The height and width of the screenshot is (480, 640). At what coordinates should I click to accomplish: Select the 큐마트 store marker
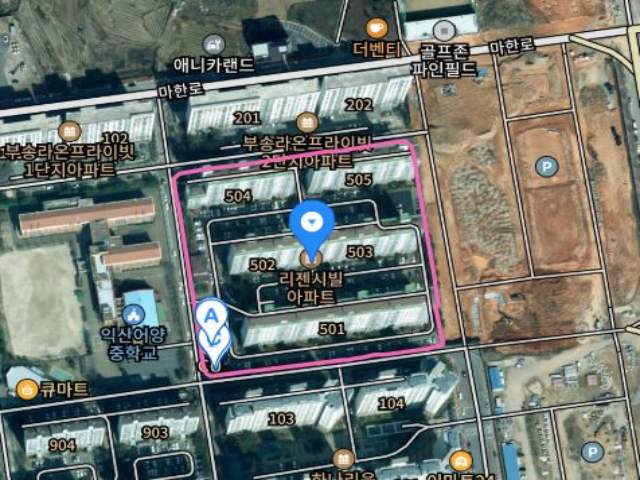28,388
